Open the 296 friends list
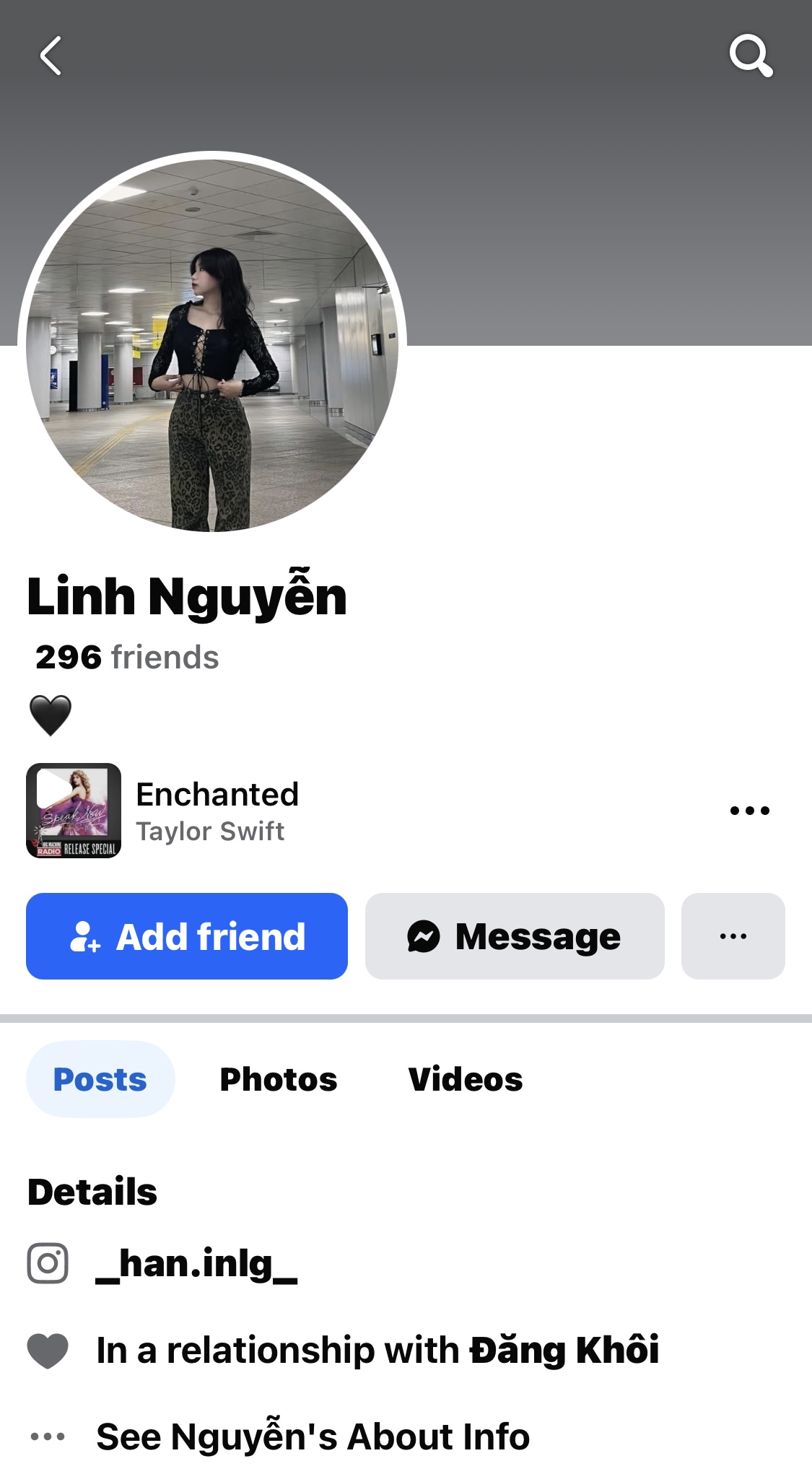 (127, 658)
